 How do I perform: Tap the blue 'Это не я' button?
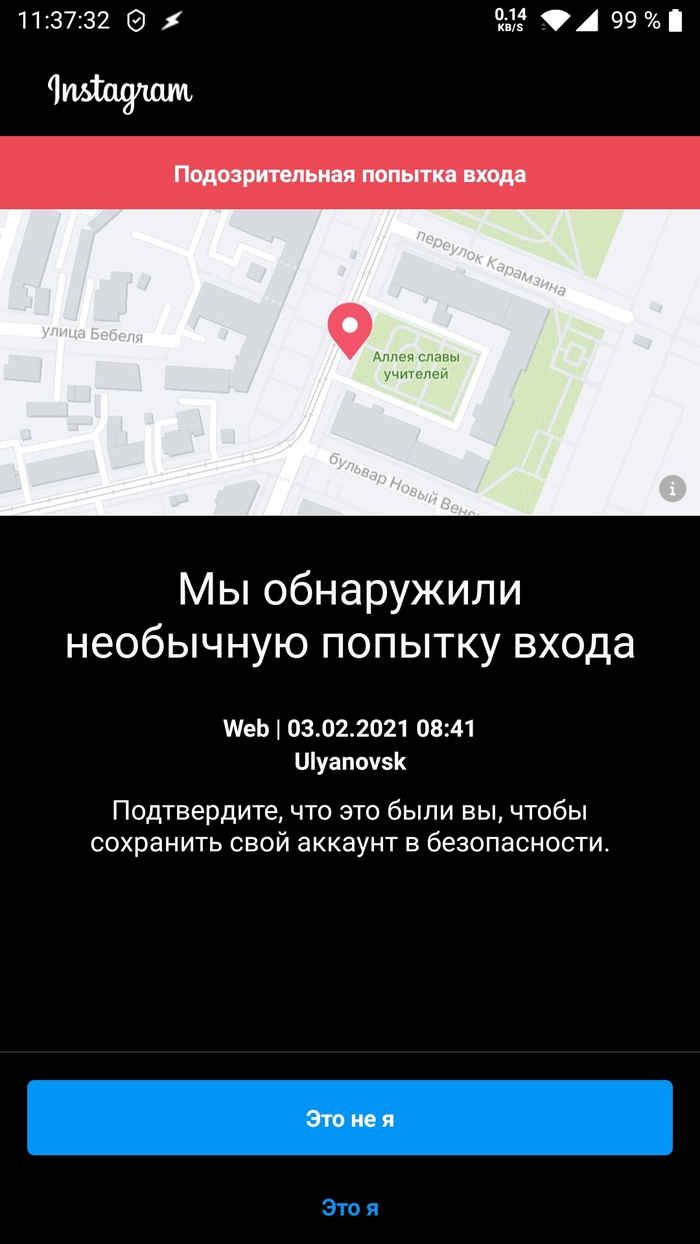coord(349,1118)
